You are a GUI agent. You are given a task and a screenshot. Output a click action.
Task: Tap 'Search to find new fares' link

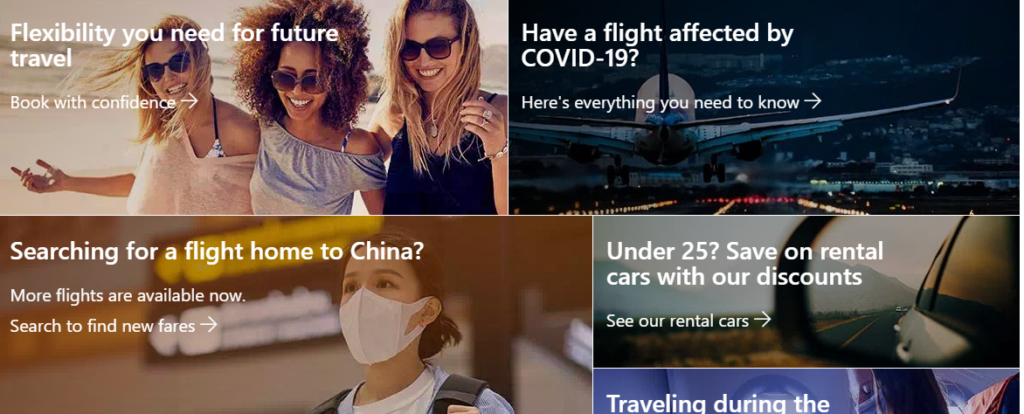click(113, 325)
